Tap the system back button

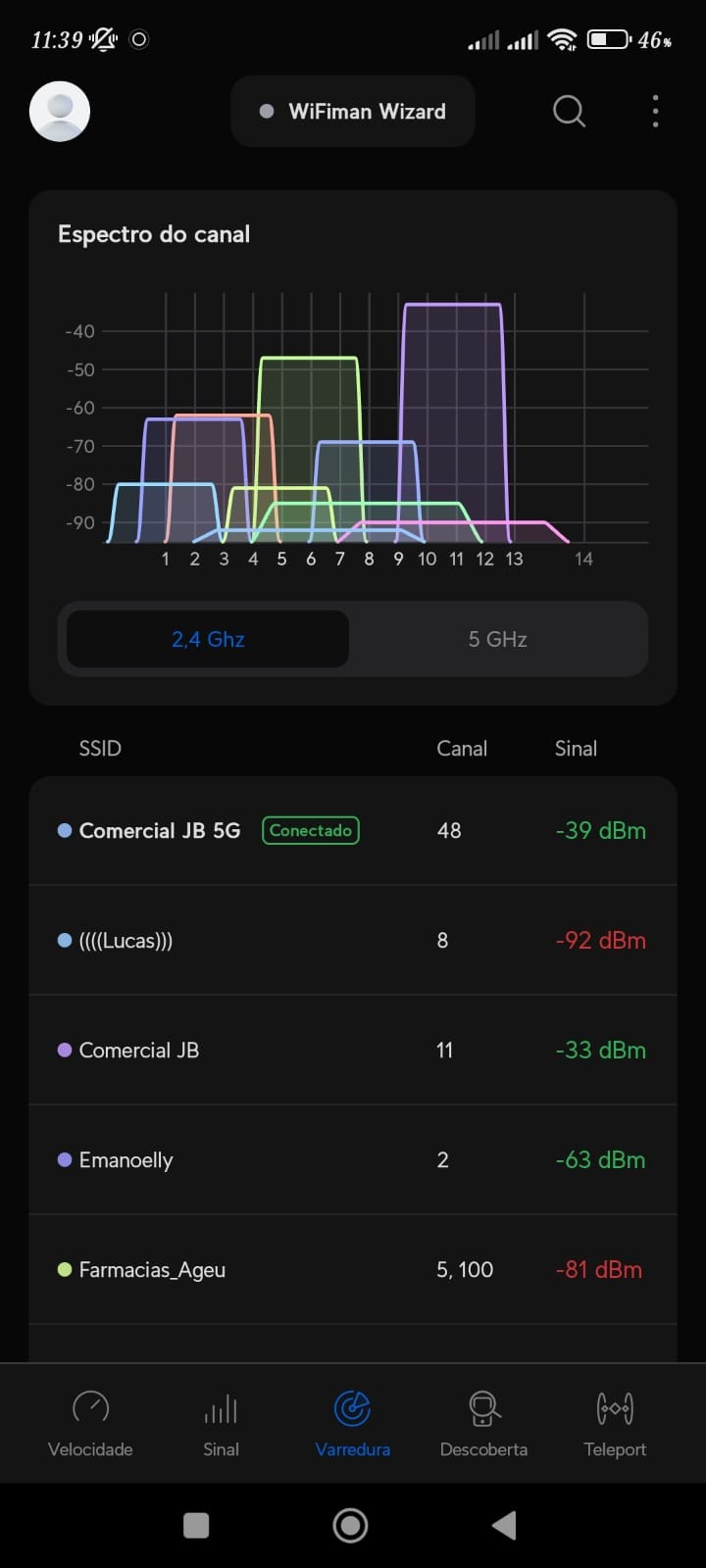[504, 1525]
